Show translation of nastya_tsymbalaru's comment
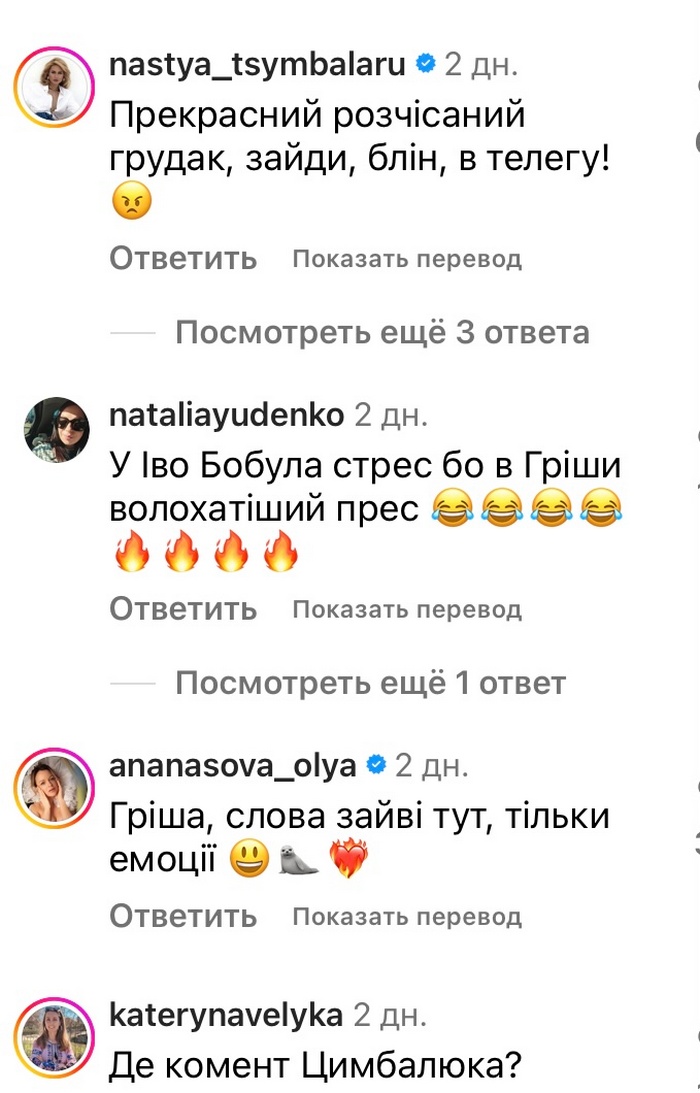The image size is (700, 1093). tap(406, 259)
